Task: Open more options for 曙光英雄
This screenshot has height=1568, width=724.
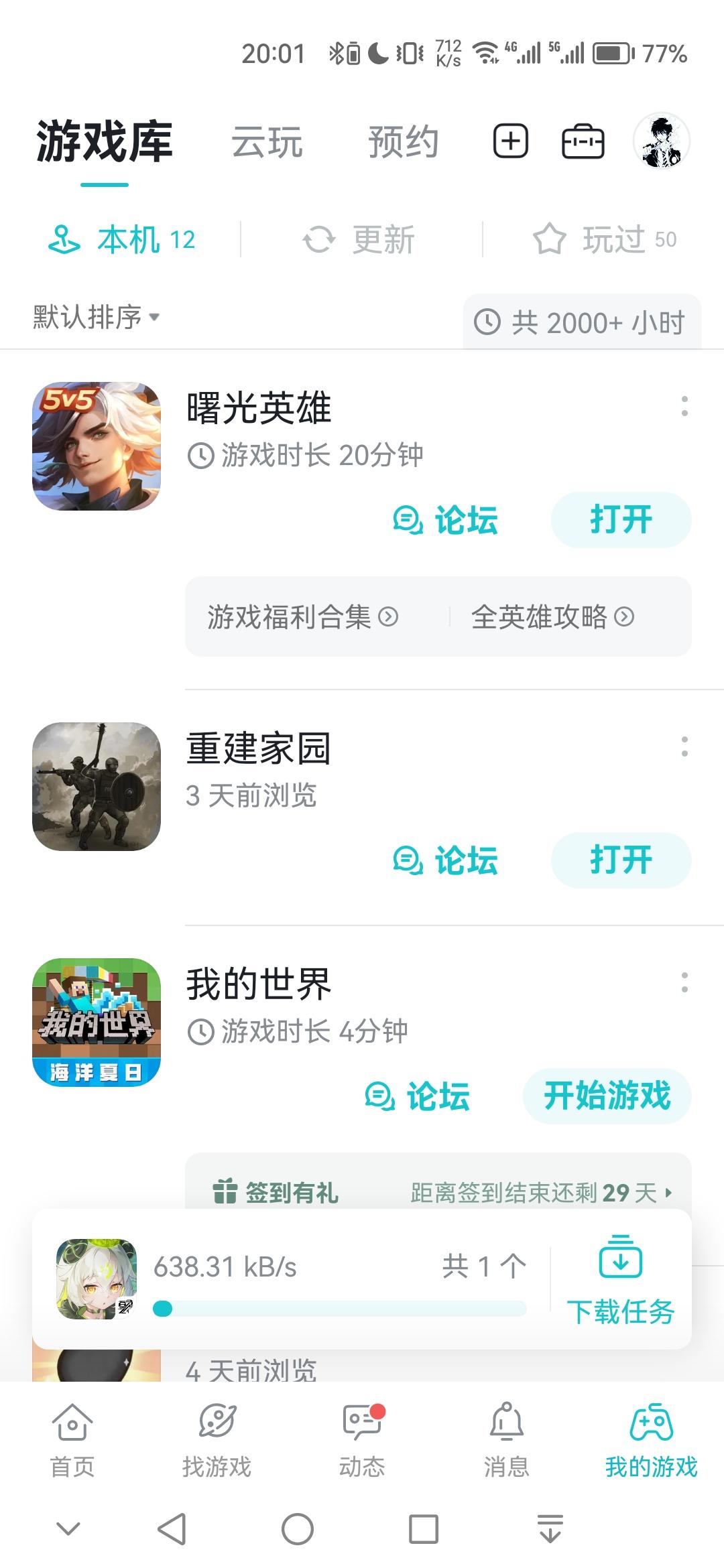Action: (684, 406)
